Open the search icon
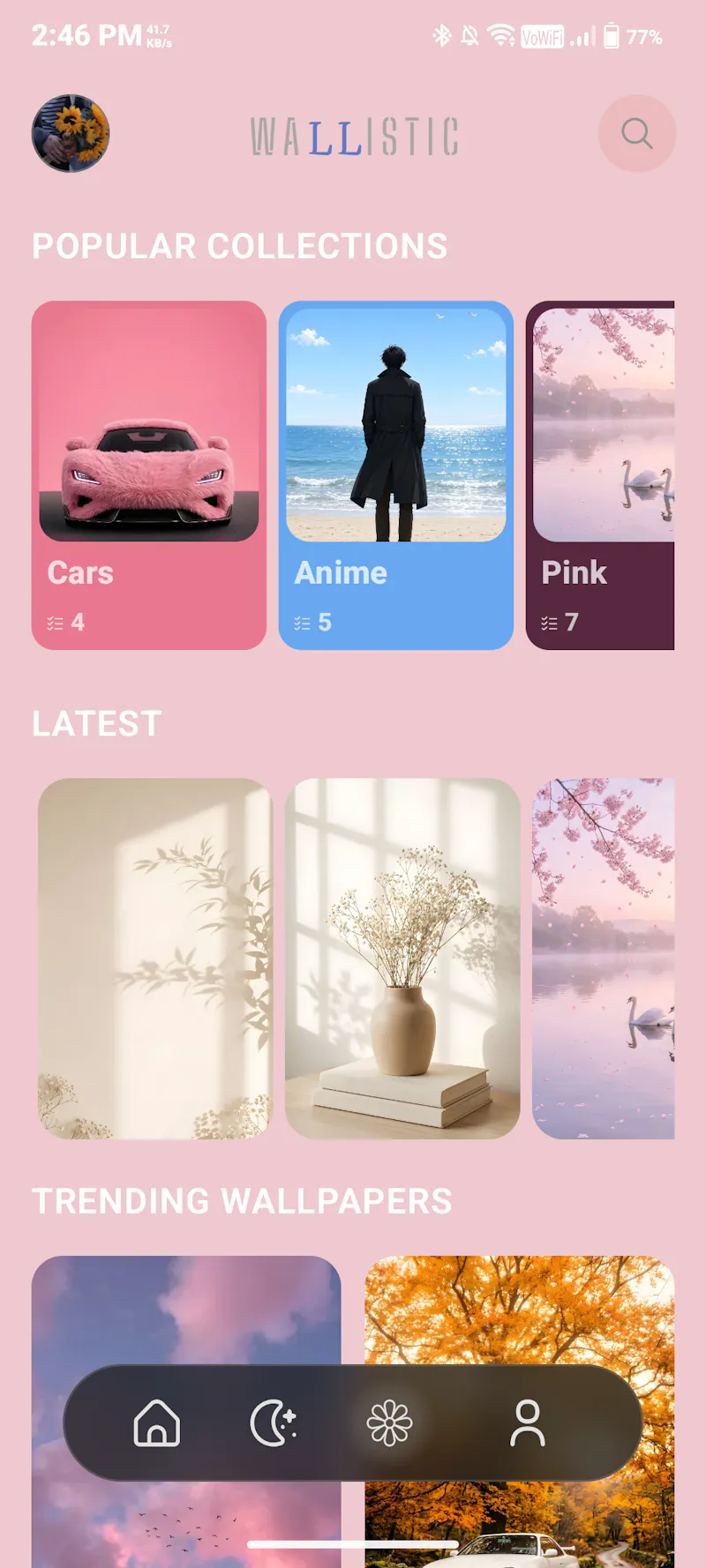 point(637,133)
